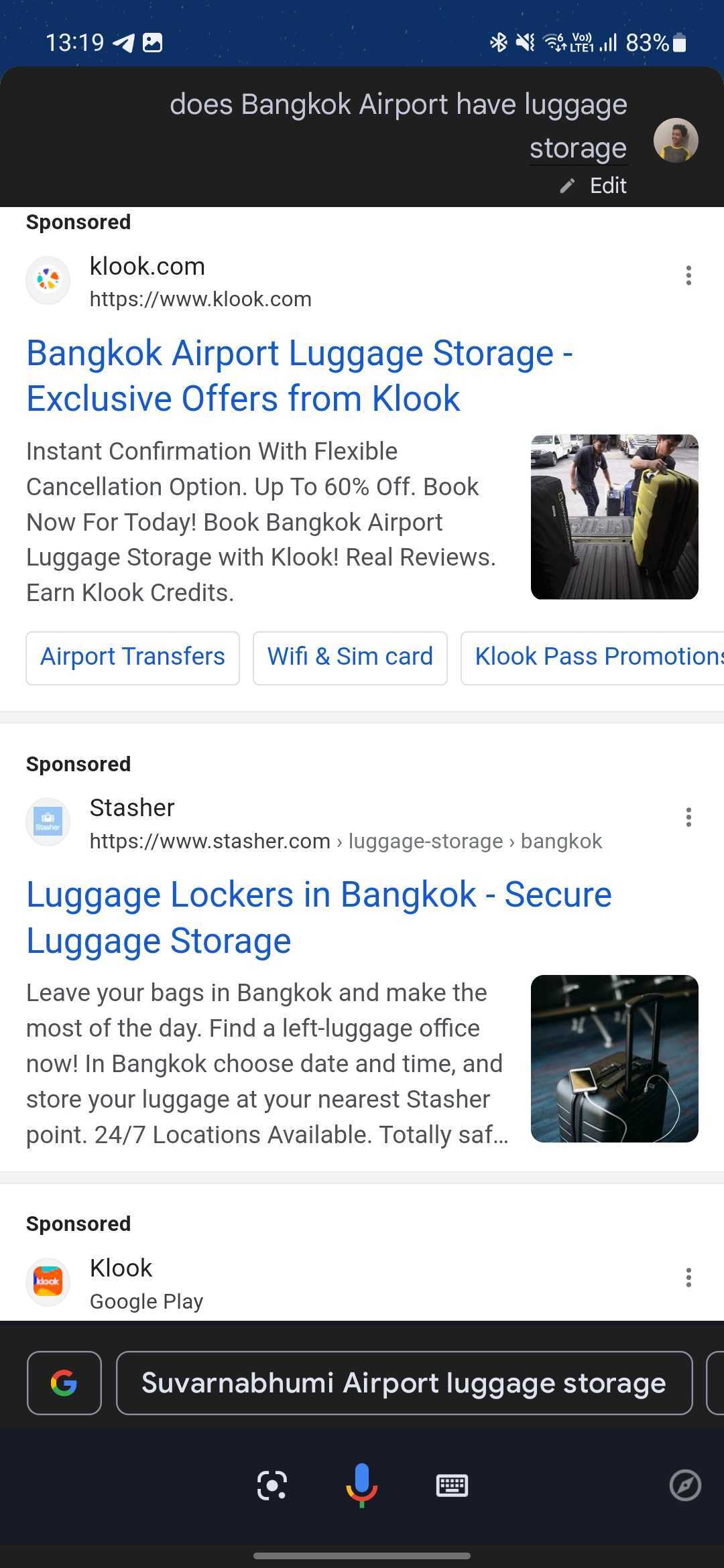Start voice input with the microphone
The width and height of the screenshot is (724, 1568).
click(361, 1484)
